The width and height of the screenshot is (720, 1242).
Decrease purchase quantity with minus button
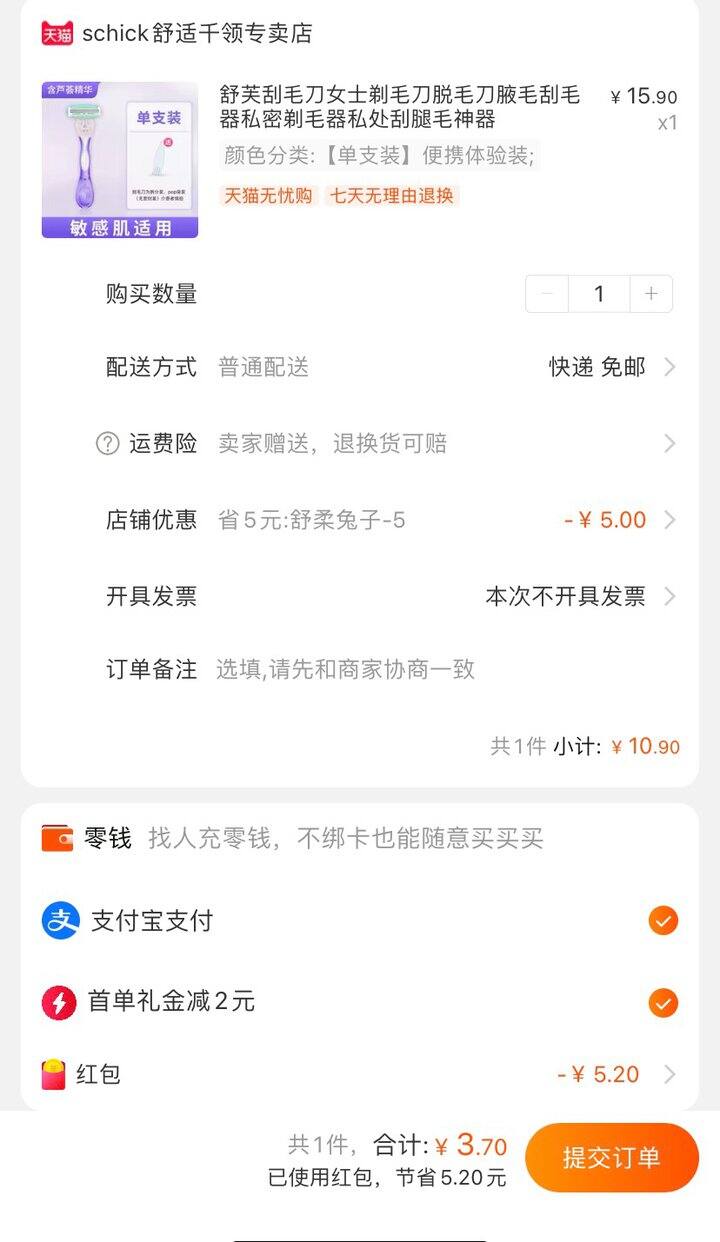click(547, 294)
